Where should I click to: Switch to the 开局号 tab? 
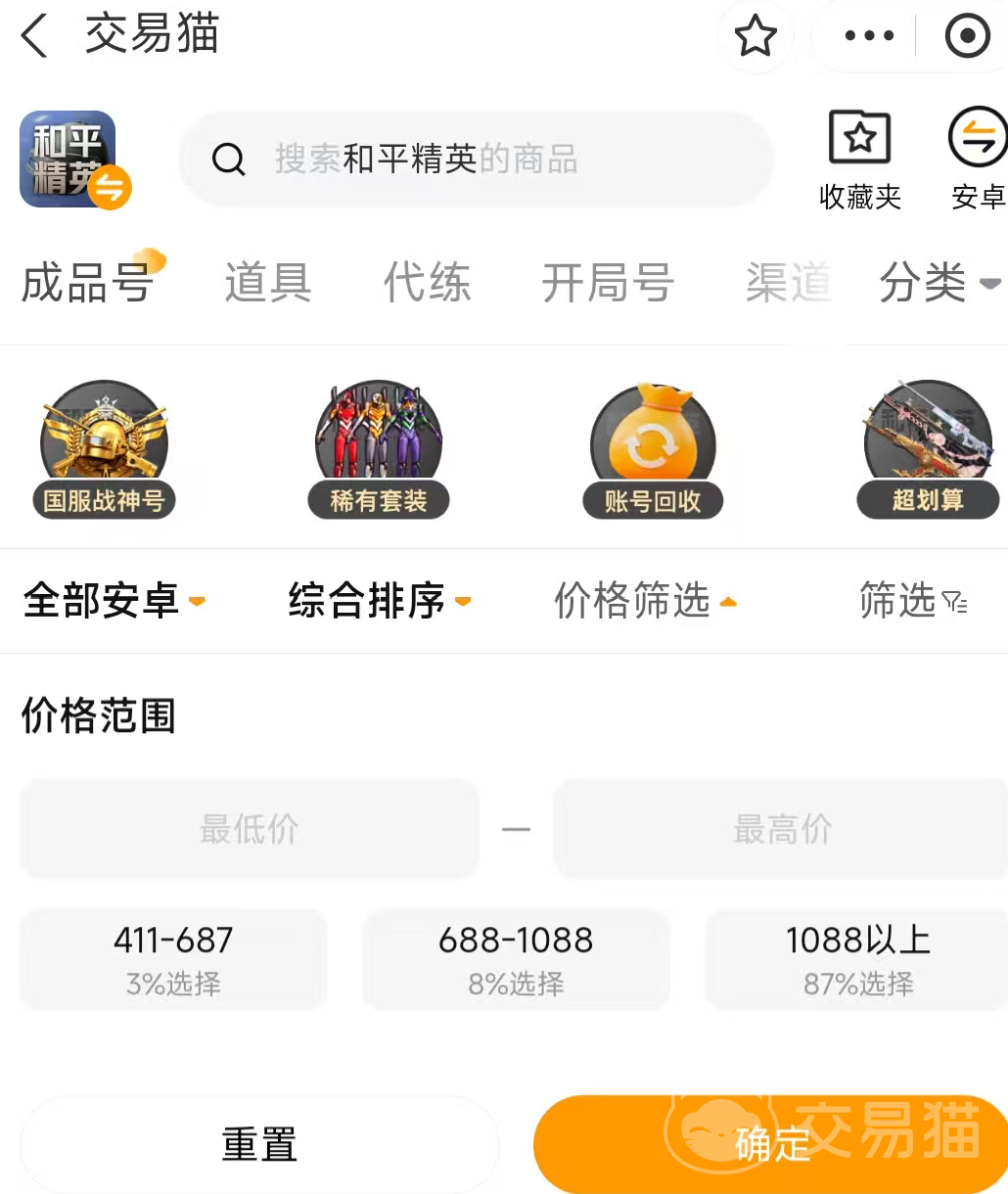click(x=607, y=283)
